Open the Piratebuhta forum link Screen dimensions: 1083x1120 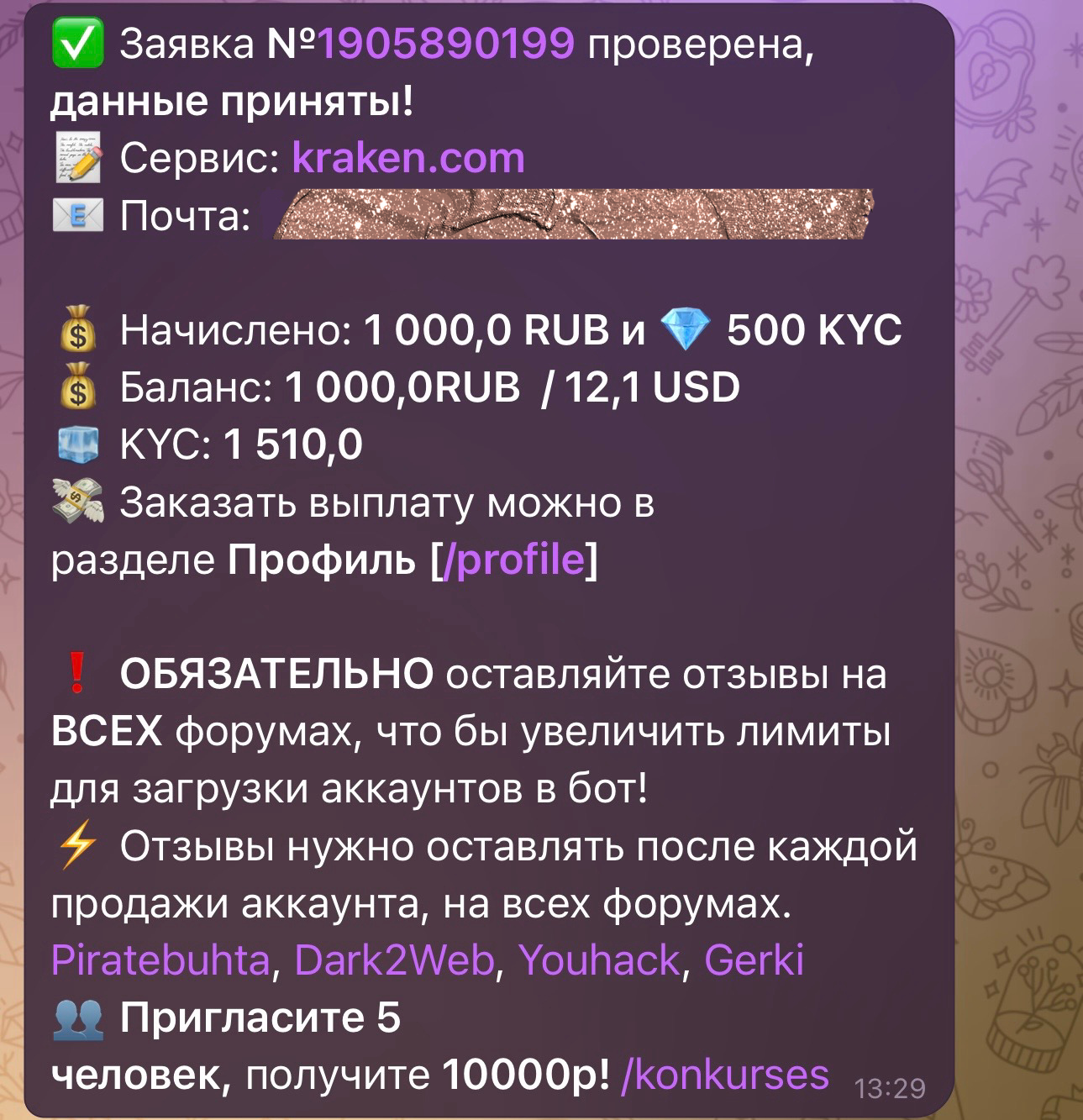(x=160, y=960)
